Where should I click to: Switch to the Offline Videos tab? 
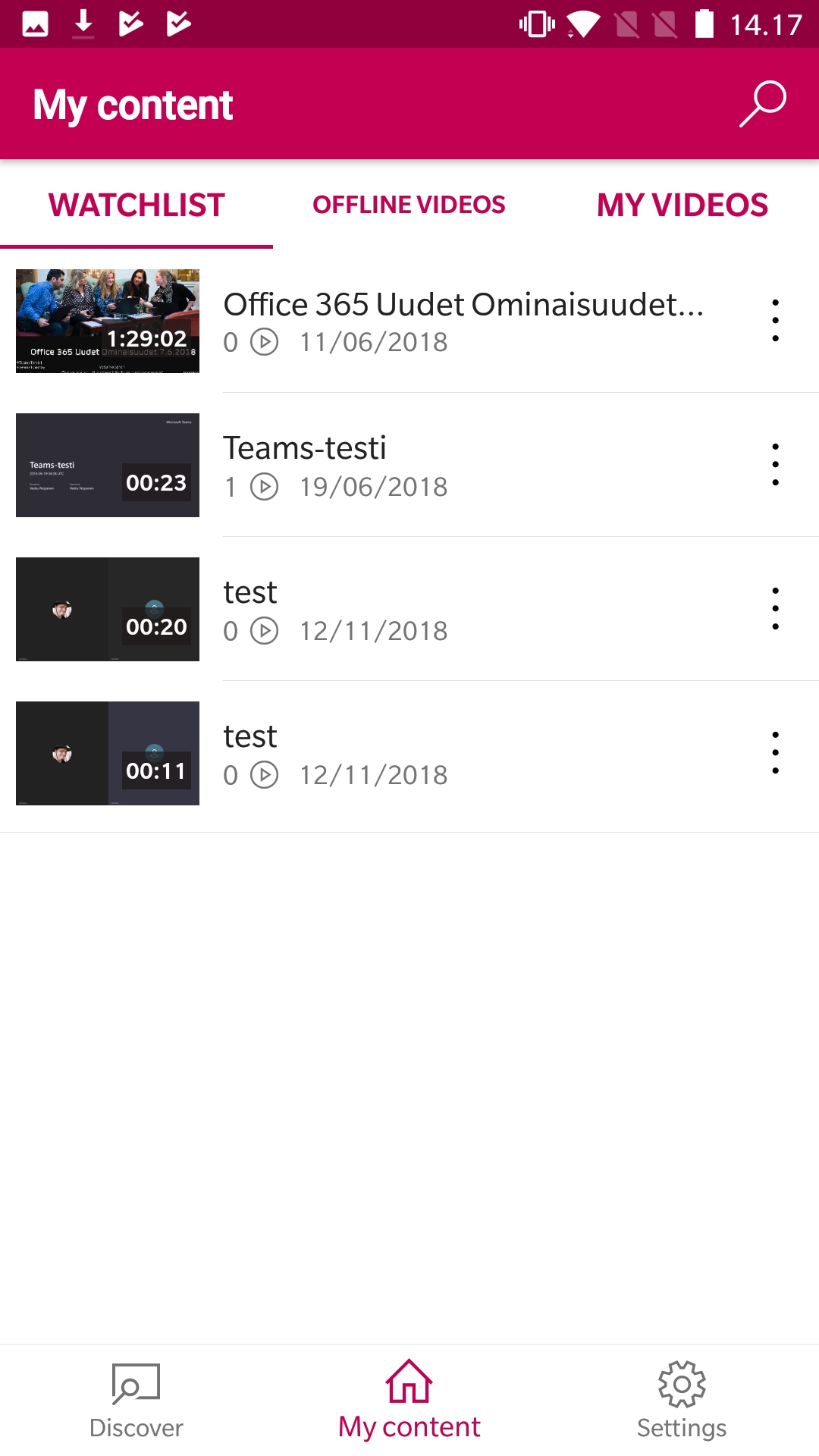pyautogui.click(x=409, y=205)
